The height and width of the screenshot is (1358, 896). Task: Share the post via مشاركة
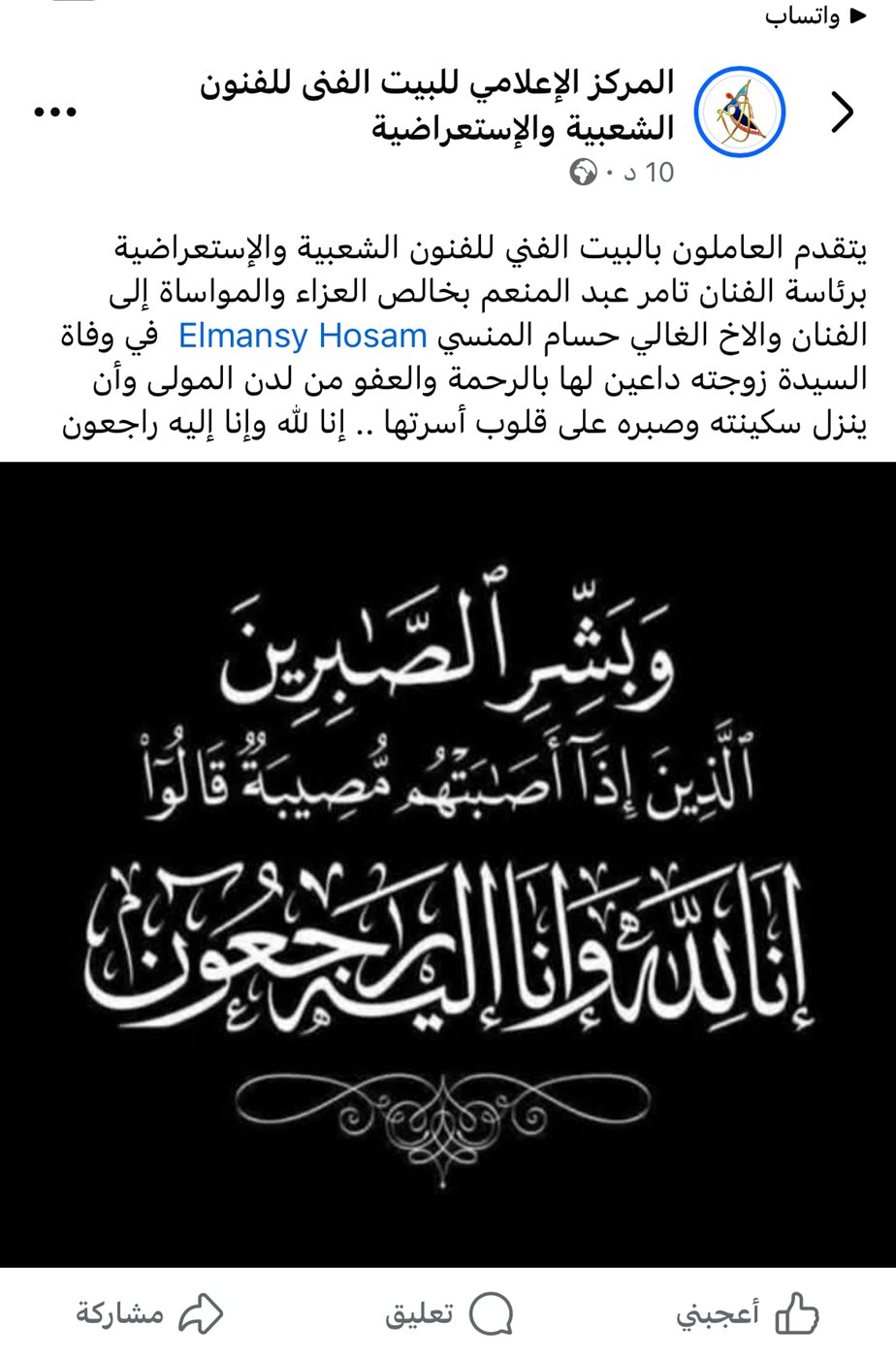point(149,1314)
